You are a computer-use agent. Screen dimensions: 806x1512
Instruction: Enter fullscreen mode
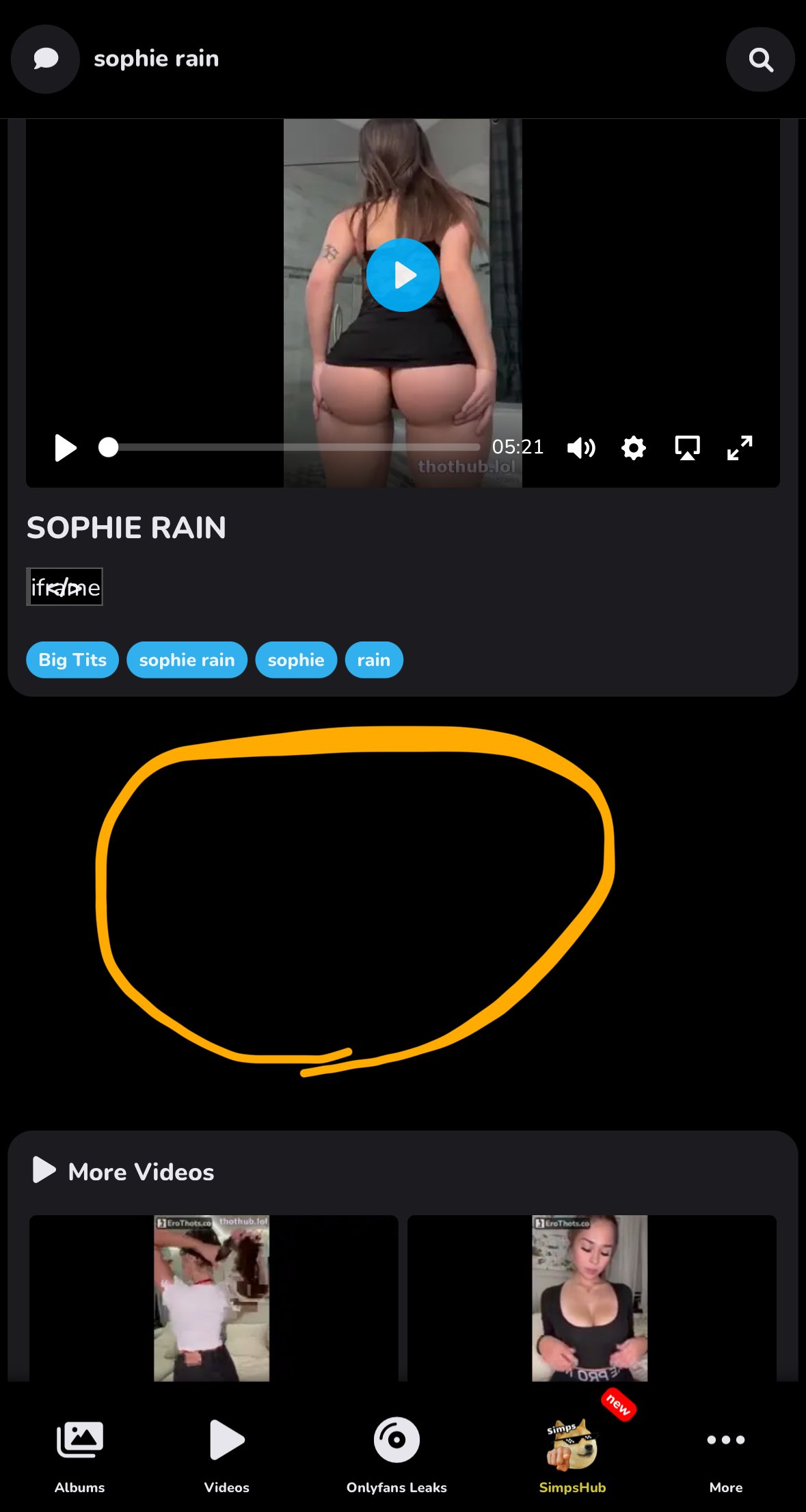(x=740, y=448)
